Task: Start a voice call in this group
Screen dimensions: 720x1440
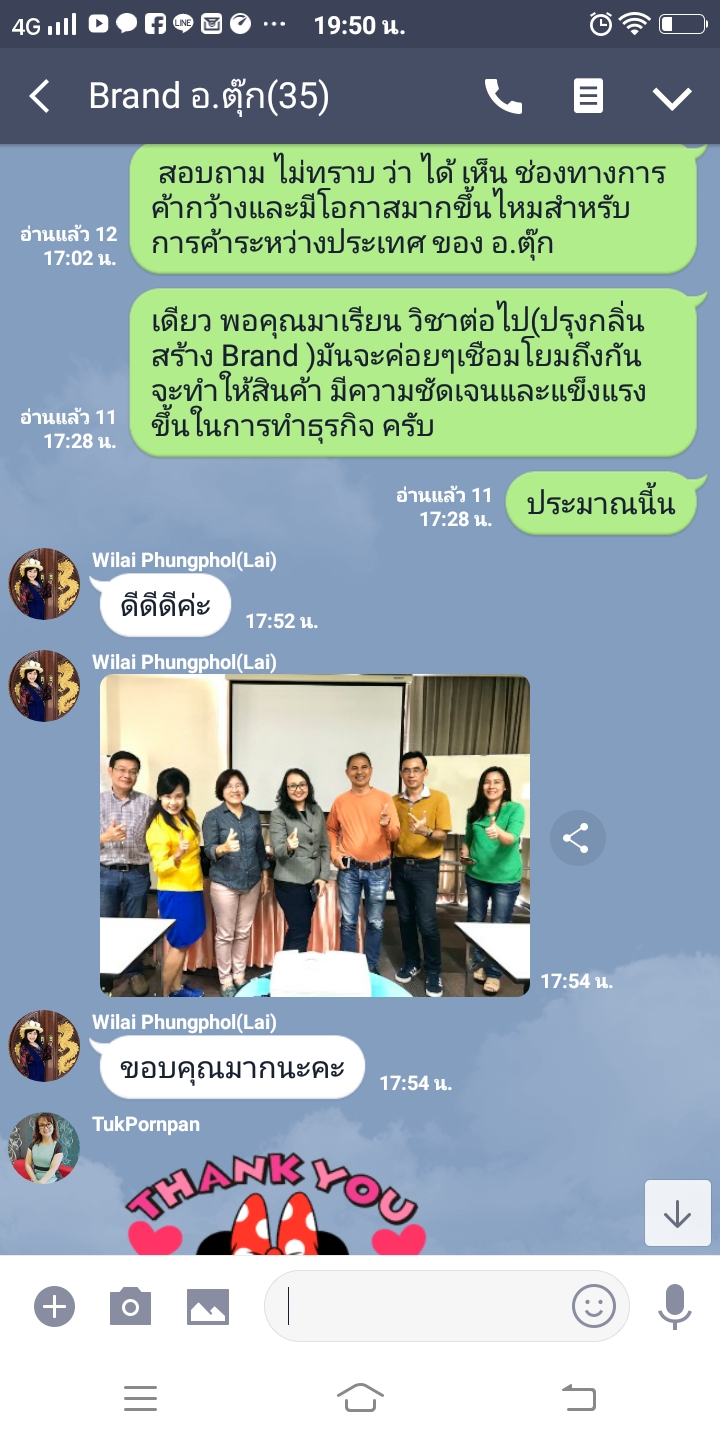Action: pos(503,97)
